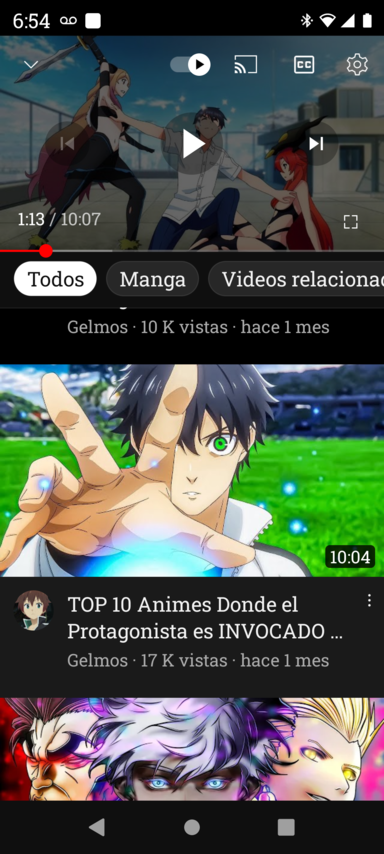The width and height of the screenshot is (384, 854).
Task: Tap the system back button
Action: [x=97, y=827]
